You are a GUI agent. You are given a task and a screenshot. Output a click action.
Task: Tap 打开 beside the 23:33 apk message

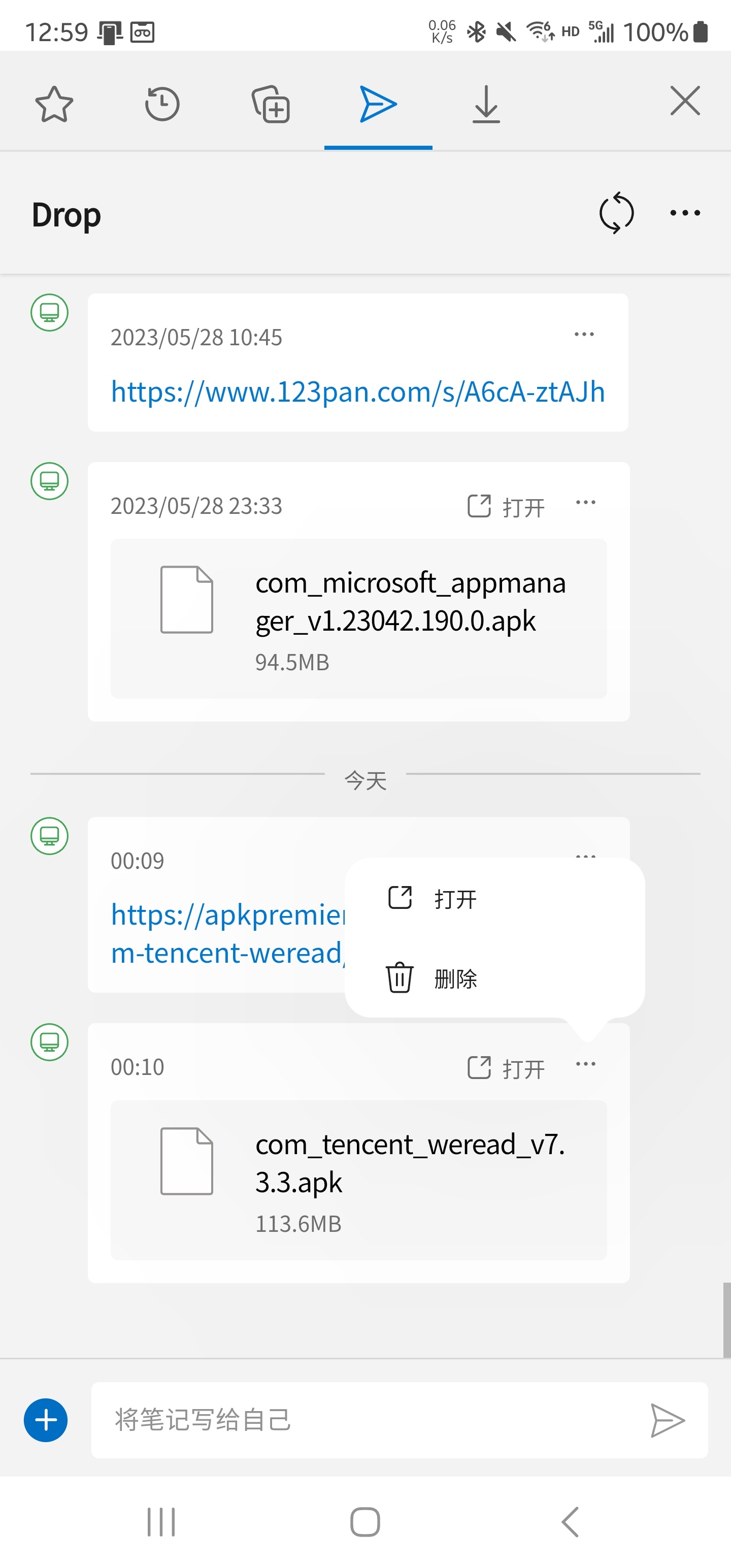tap(506, 506)
